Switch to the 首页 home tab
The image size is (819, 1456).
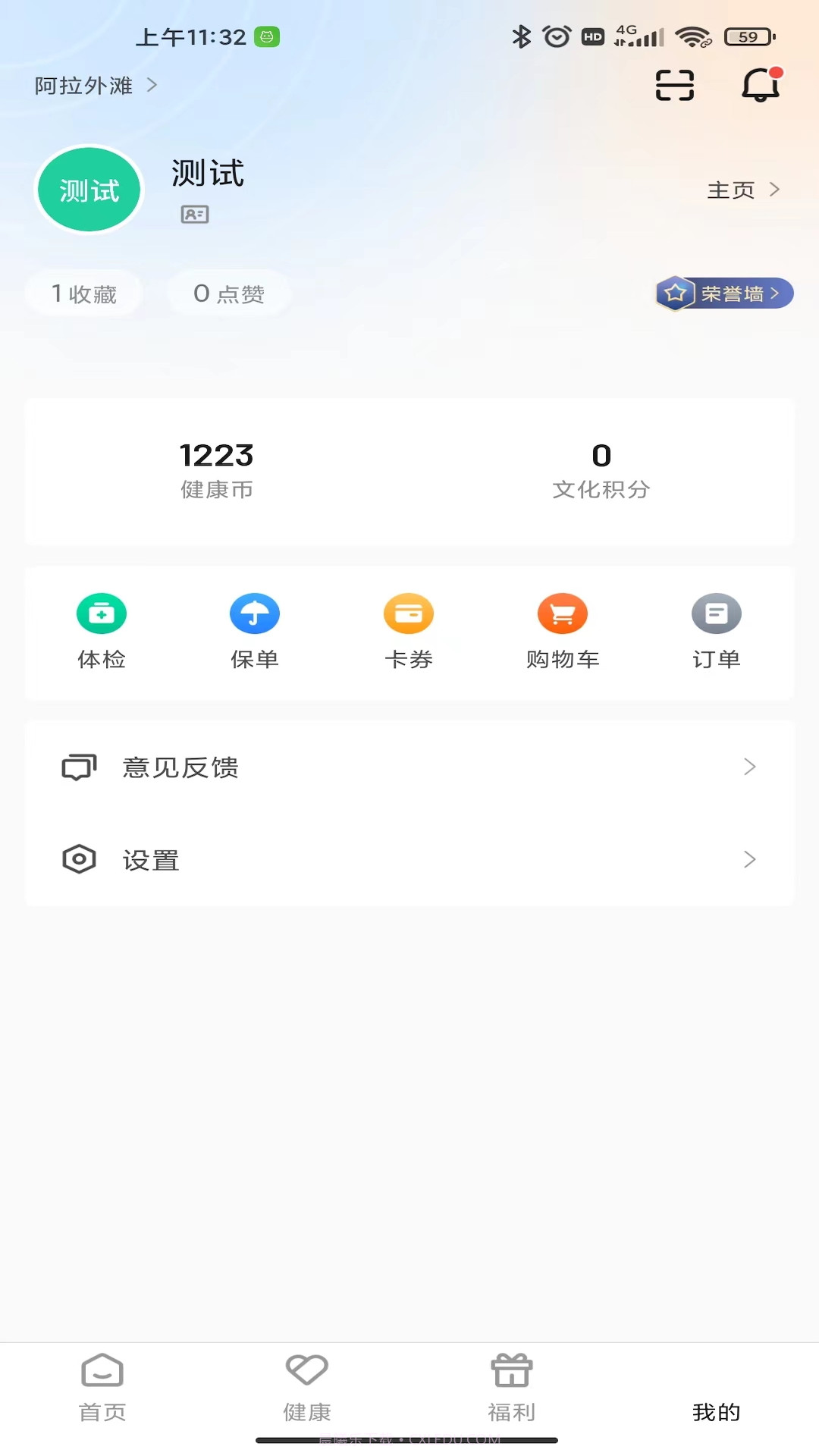tap(102, 1388)
